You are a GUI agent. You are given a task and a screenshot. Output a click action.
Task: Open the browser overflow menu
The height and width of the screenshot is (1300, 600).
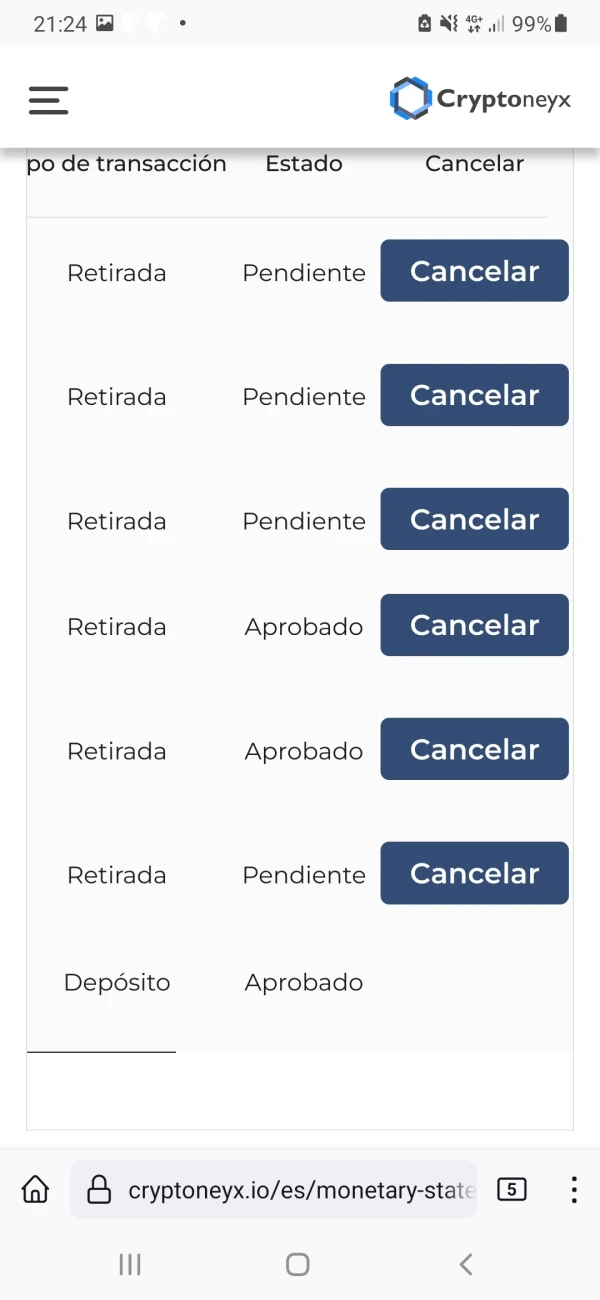(573, 1189)
